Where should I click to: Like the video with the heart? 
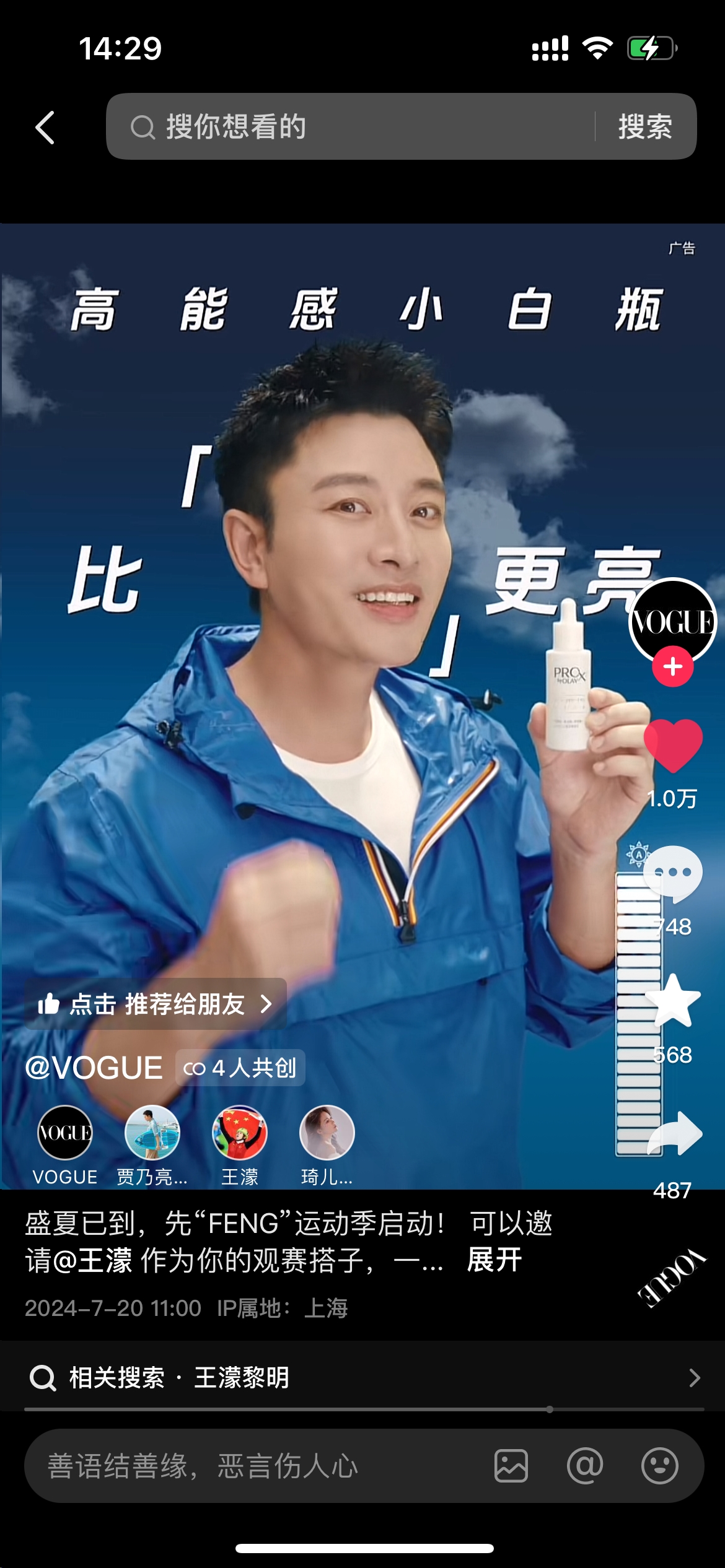[x=672, y=746]
